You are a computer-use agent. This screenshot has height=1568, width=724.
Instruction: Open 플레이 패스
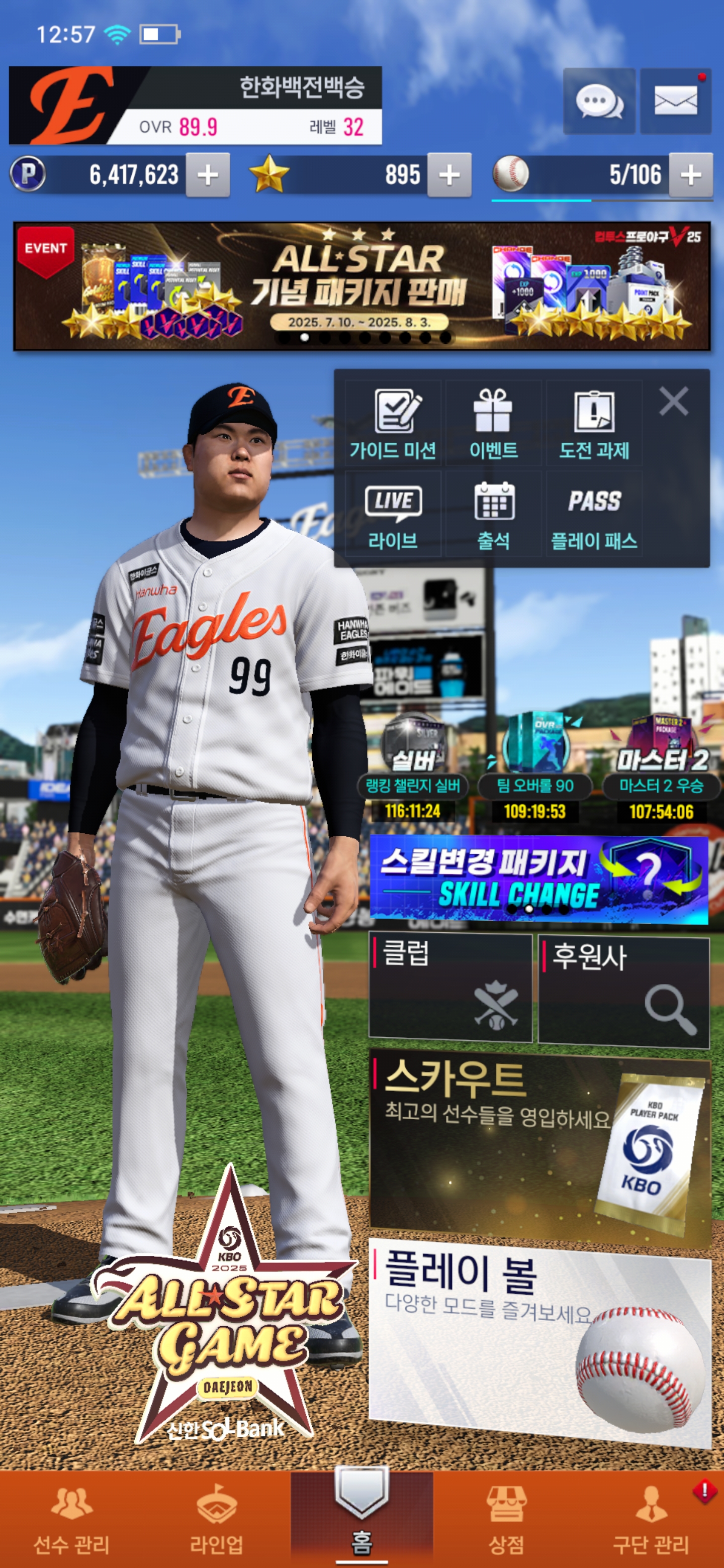(x=594, y=515)
